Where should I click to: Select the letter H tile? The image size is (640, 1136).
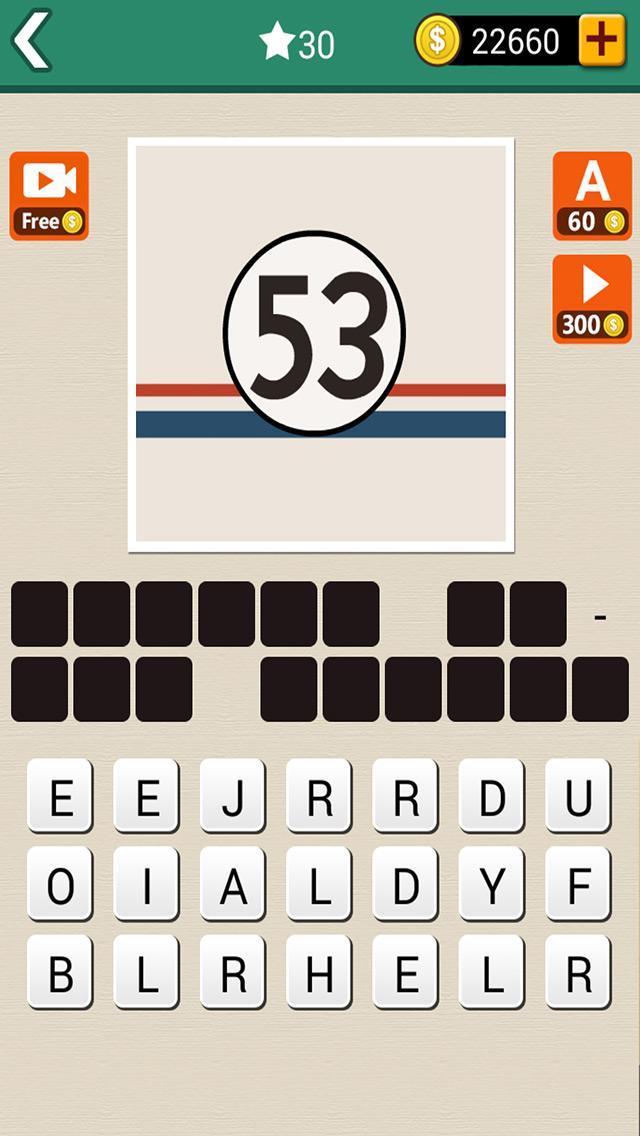click(x=319, y=972)
